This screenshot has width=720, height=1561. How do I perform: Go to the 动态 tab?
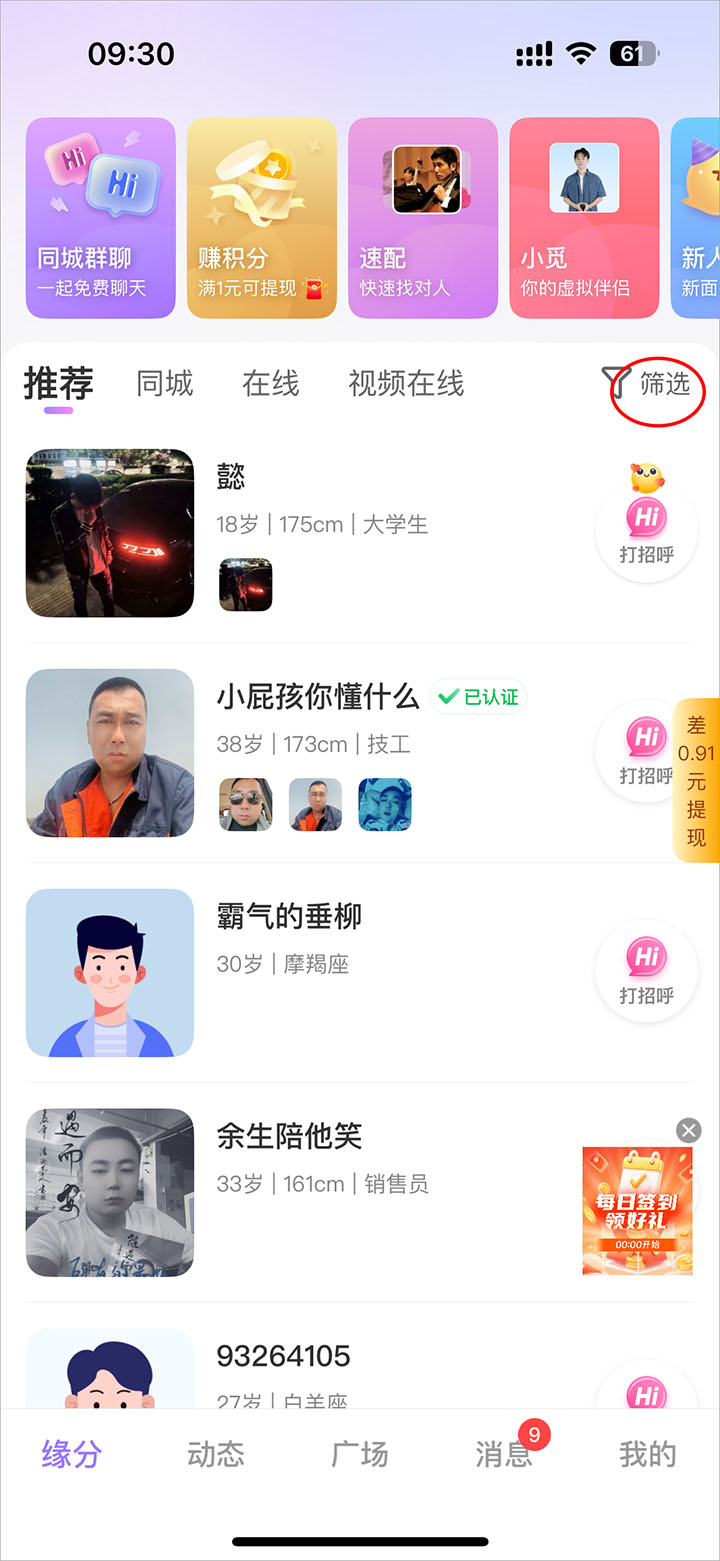click(x=215, y=1455)
